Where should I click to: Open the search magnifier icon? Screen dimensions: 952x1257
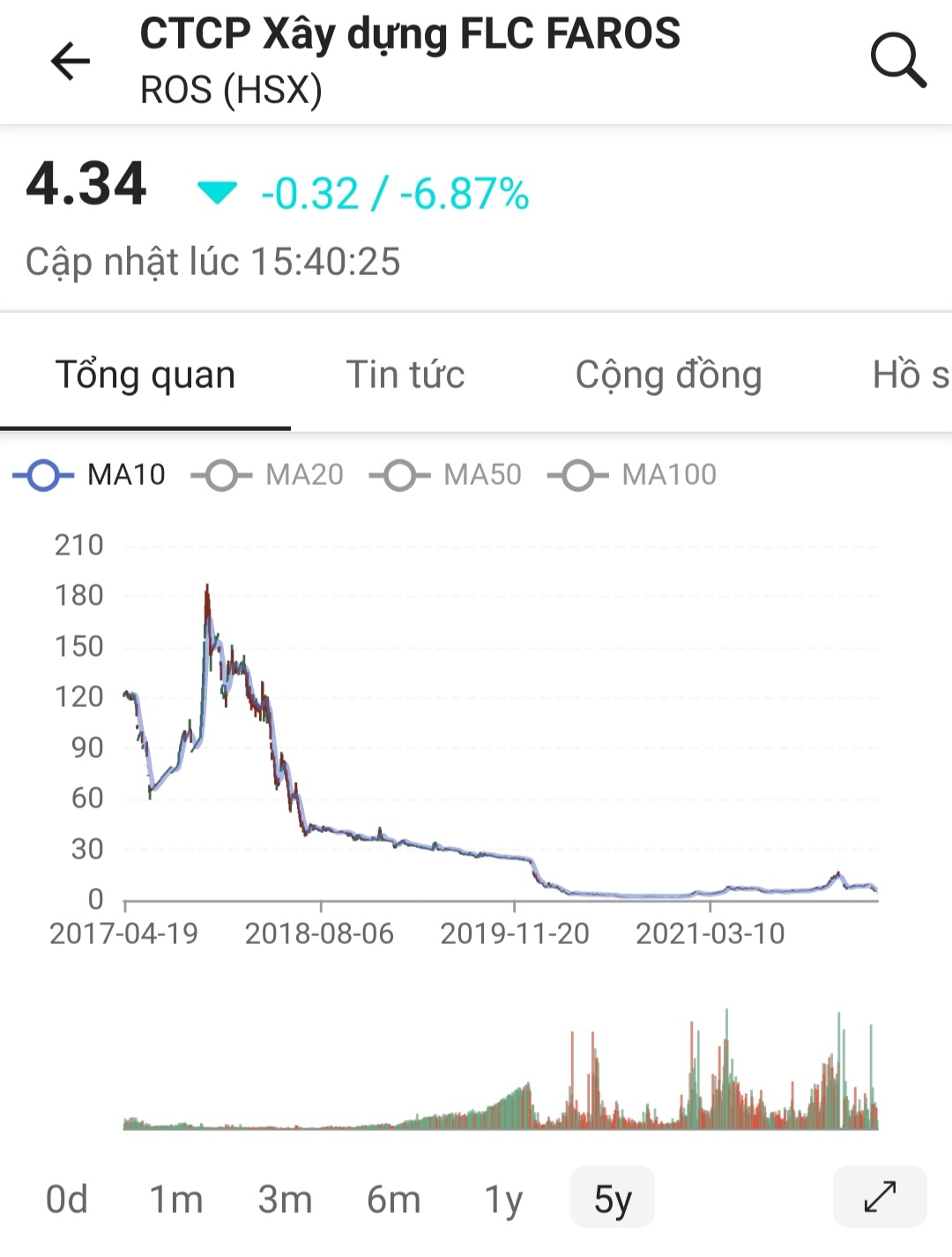click(x=897, y=60)
